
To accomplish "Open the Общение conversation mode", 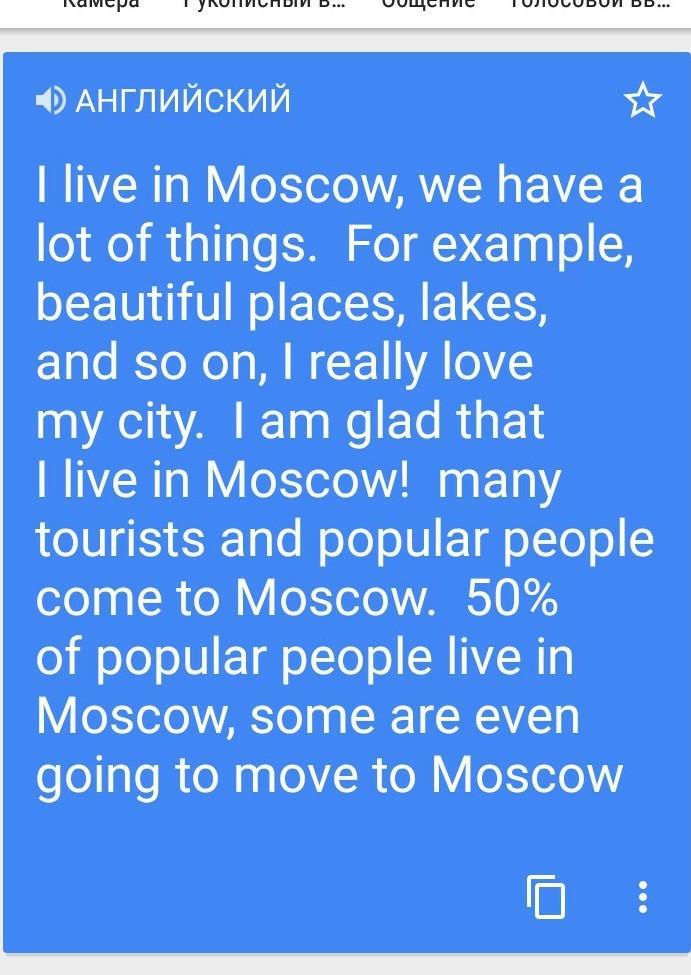I will (x=428, y=4).
